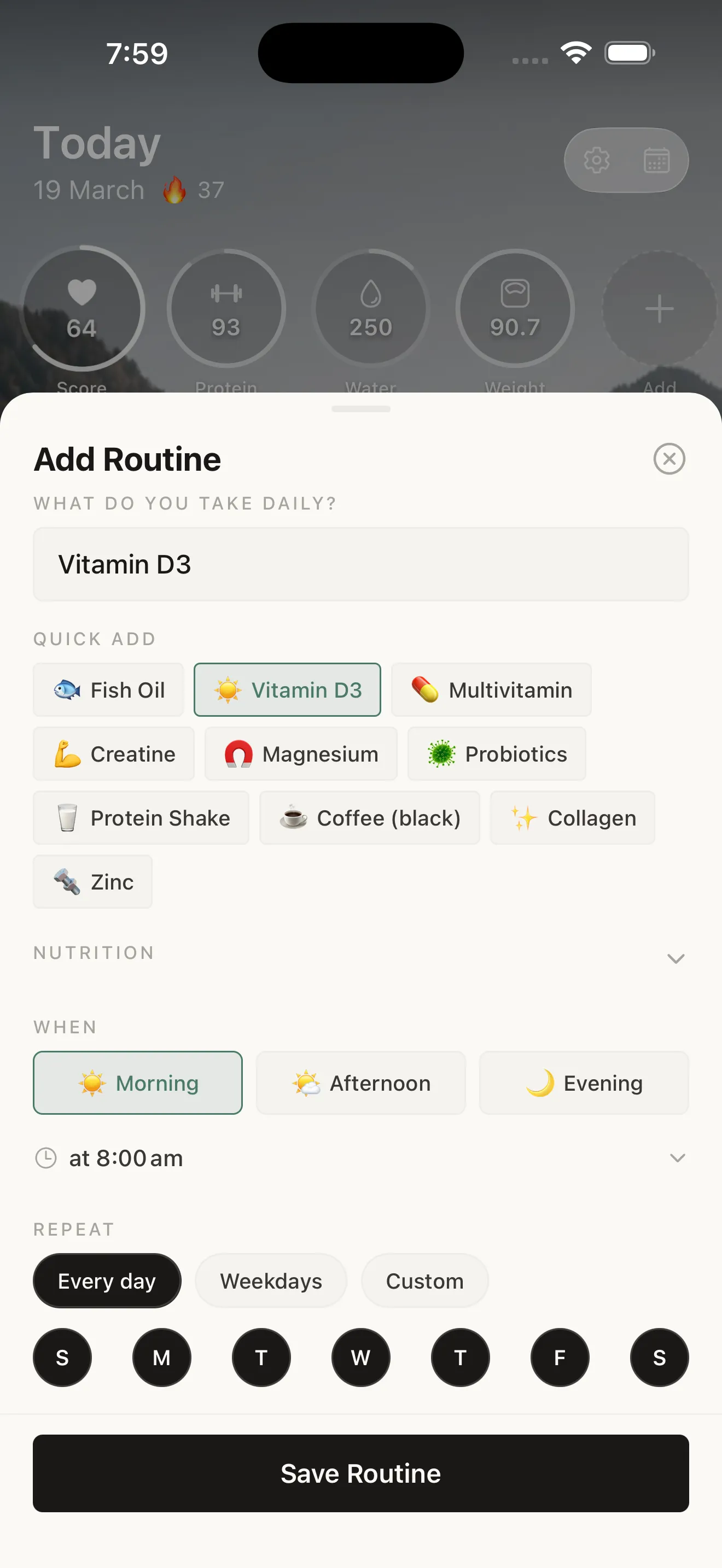Image resolution: width=722 pixels, height=1568 pixels.
Task: Tap the Collagen sparkles quick add
Action: pos(571,818)
